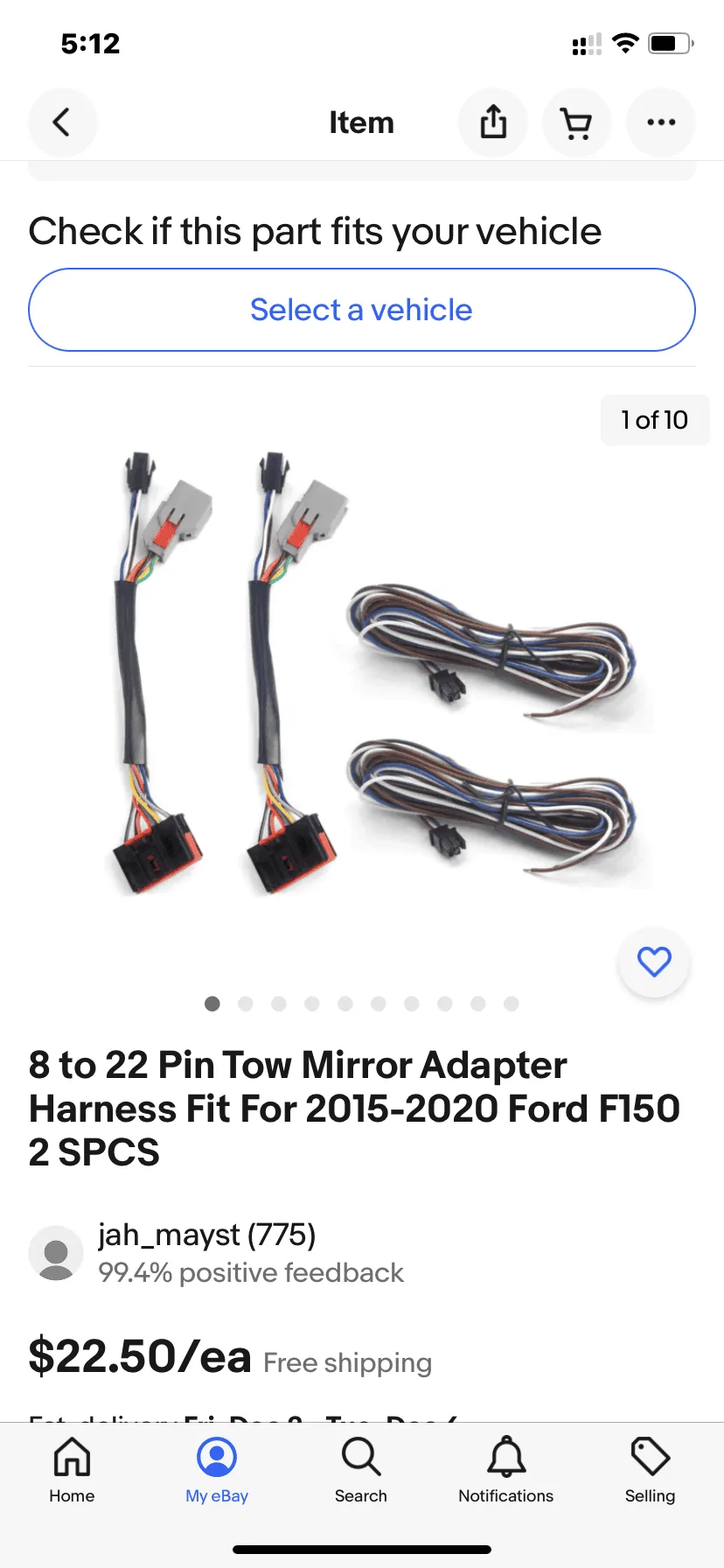Open the seller jah_mayst profile
This screenshot has height=1568, width=724.
pos(206,1235)
